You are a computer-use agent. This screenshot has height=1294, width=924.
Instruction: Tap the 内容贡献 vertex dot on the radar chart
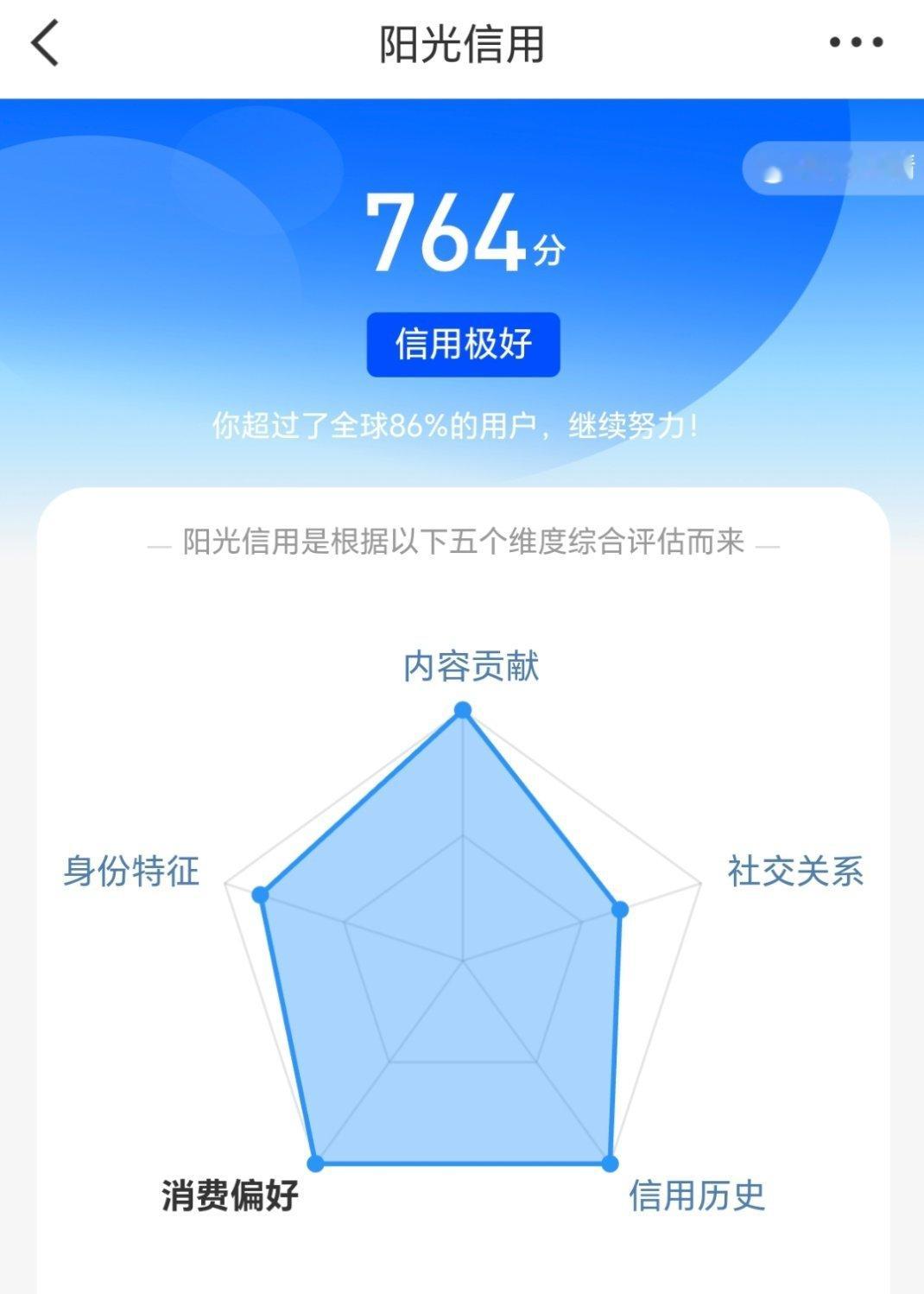coord(463,710)
